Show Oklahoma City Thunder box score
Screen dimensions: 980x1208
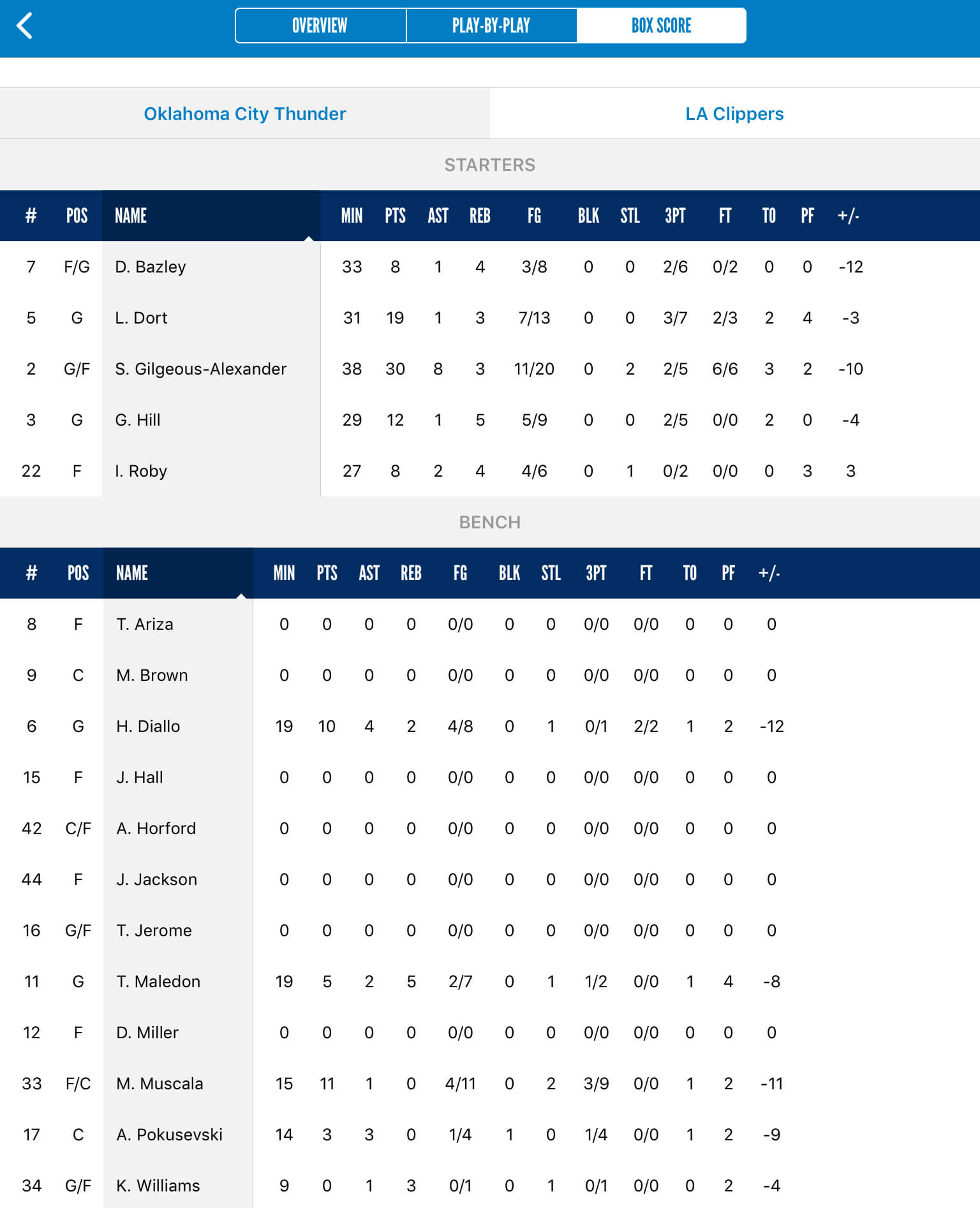tap(245, 114)
